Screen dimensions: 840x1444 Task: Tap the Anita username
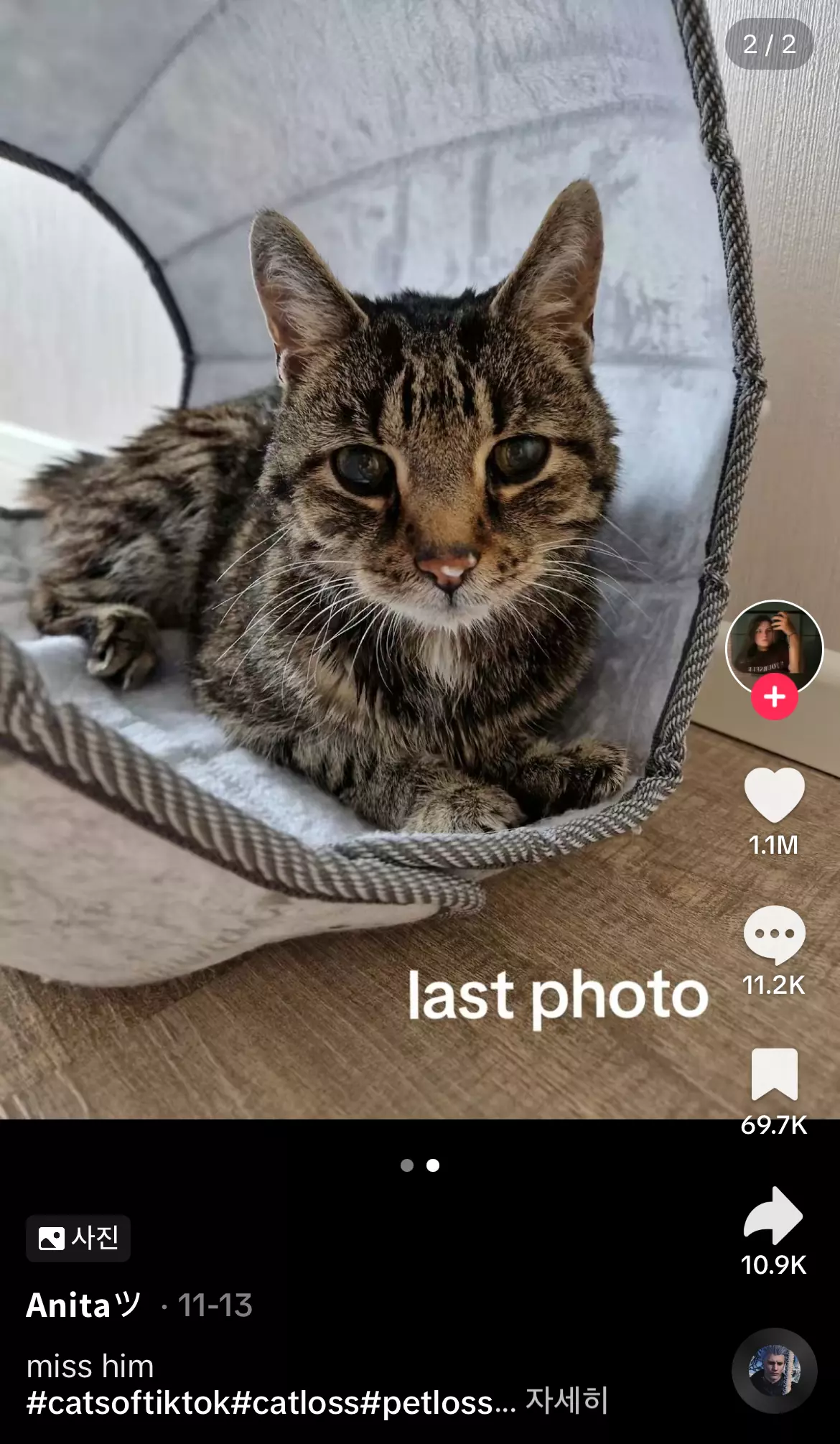pyautogui.click(x=83, y=1305)
